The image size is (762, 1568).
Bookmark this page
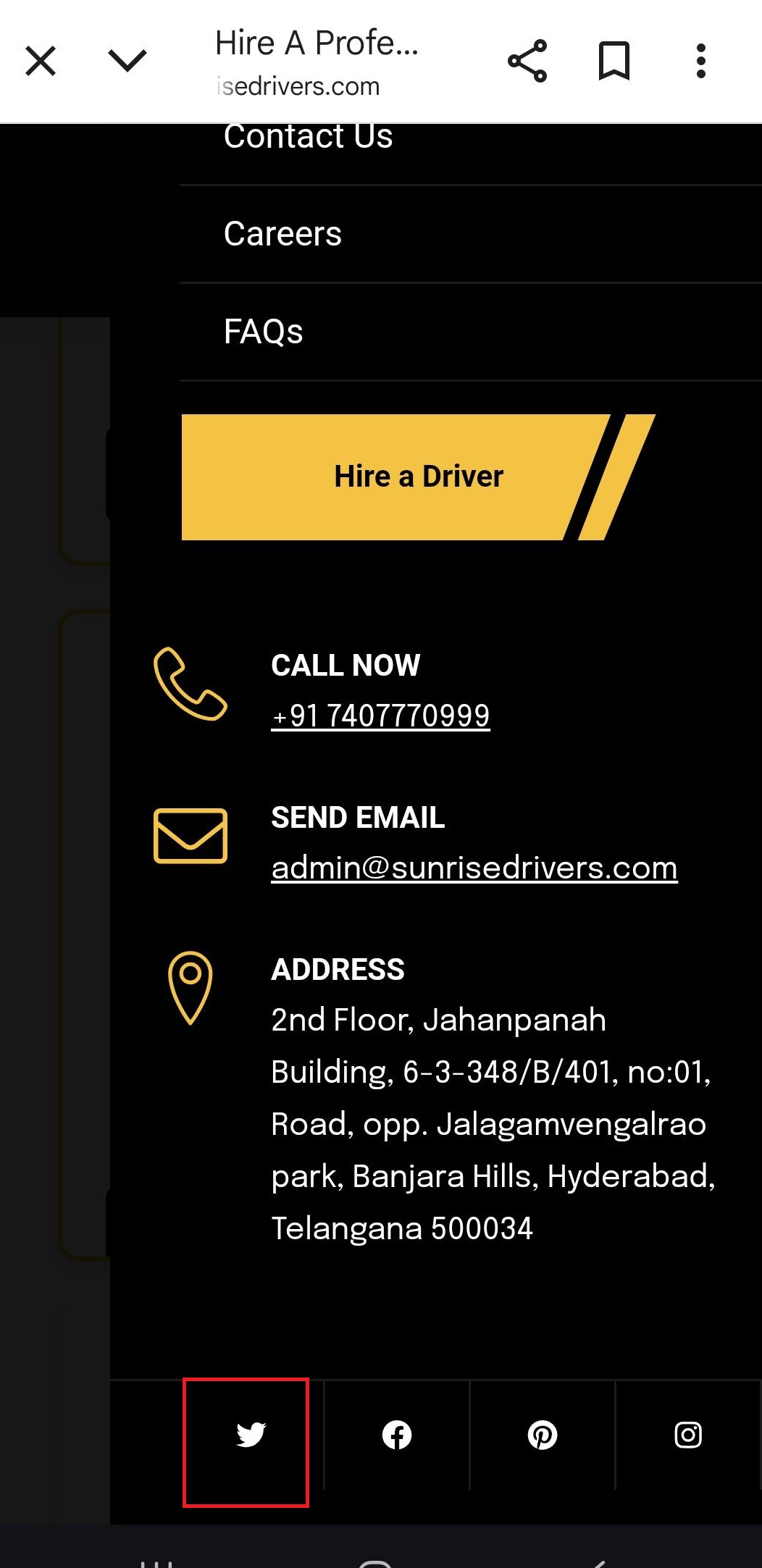point(614,61)
